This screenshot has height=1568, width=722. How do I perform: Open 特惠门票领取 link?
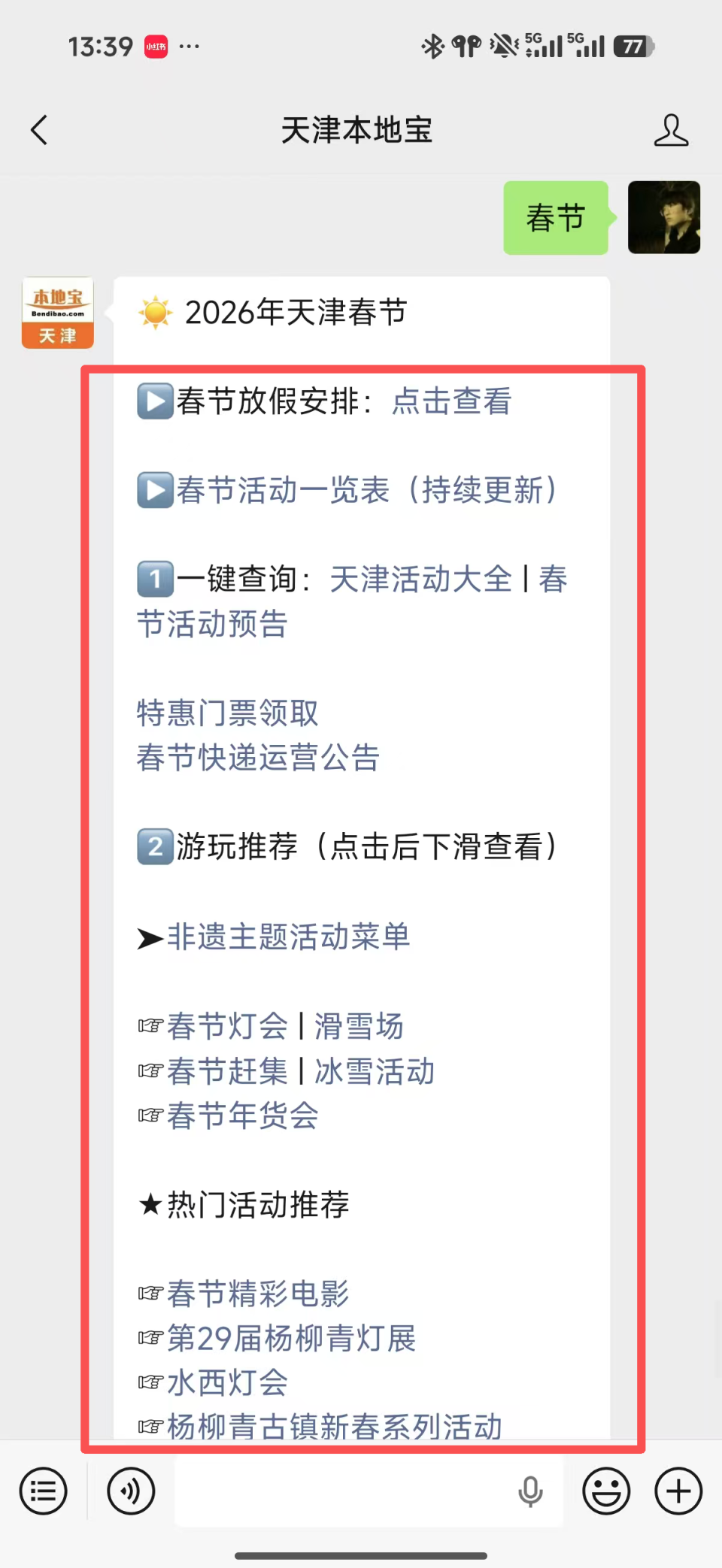227,713
